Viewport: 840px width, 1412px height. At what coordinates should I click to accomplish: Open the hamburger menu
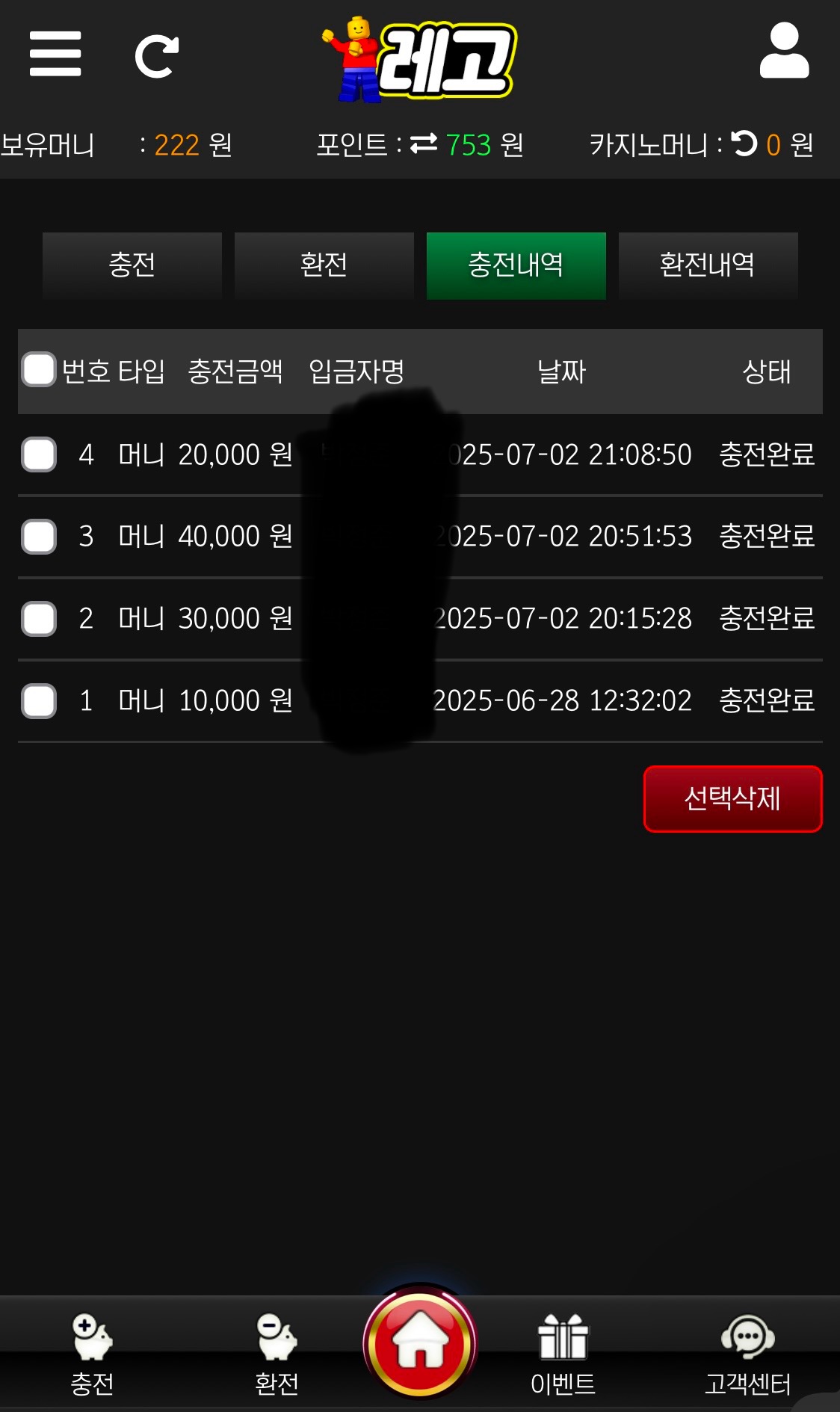click(x=55, y=54)
